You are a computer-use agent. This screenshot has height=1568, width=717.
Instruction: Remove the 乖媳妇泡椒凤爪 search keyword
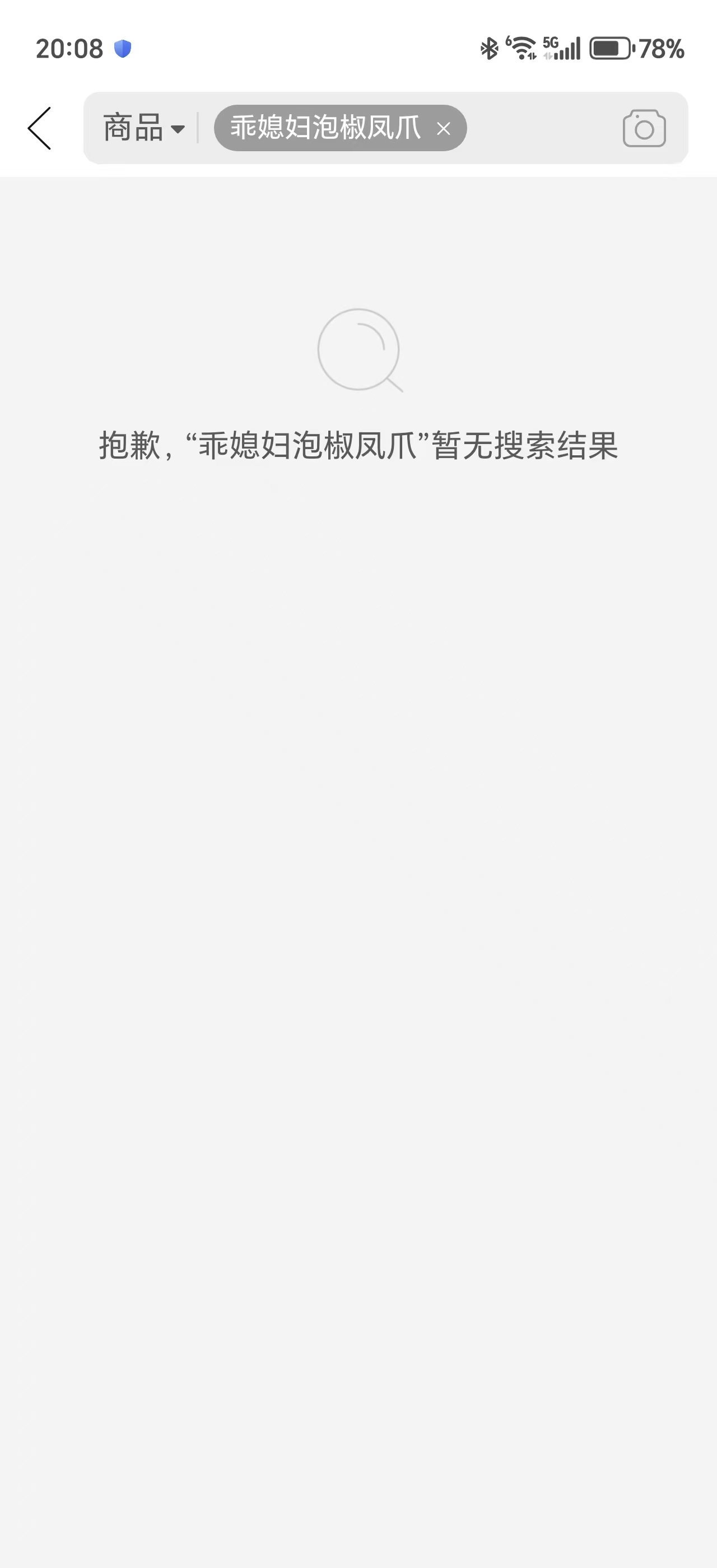click(x=444, y=128)
